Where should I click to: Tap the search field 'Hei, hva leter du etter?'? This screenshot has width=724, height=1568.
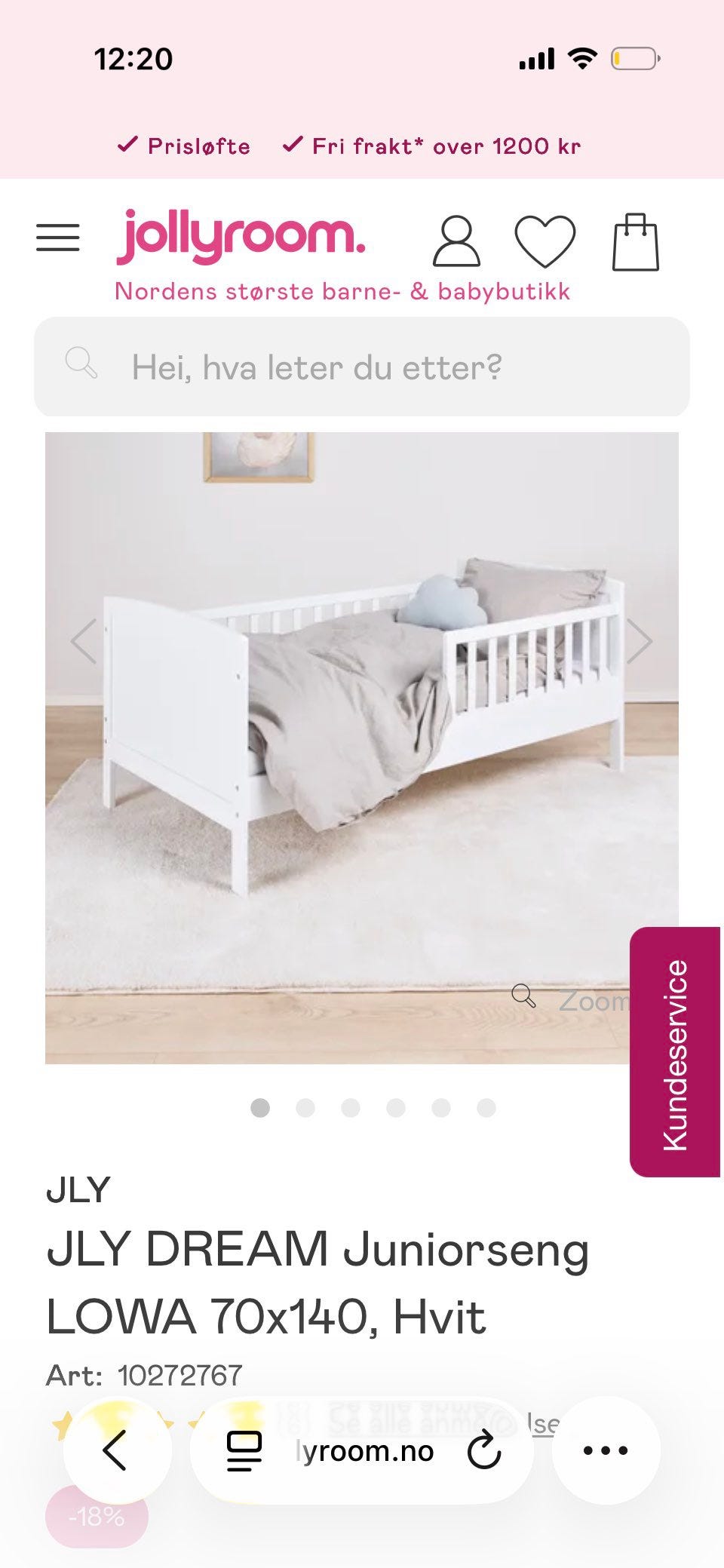click(362, 367)
